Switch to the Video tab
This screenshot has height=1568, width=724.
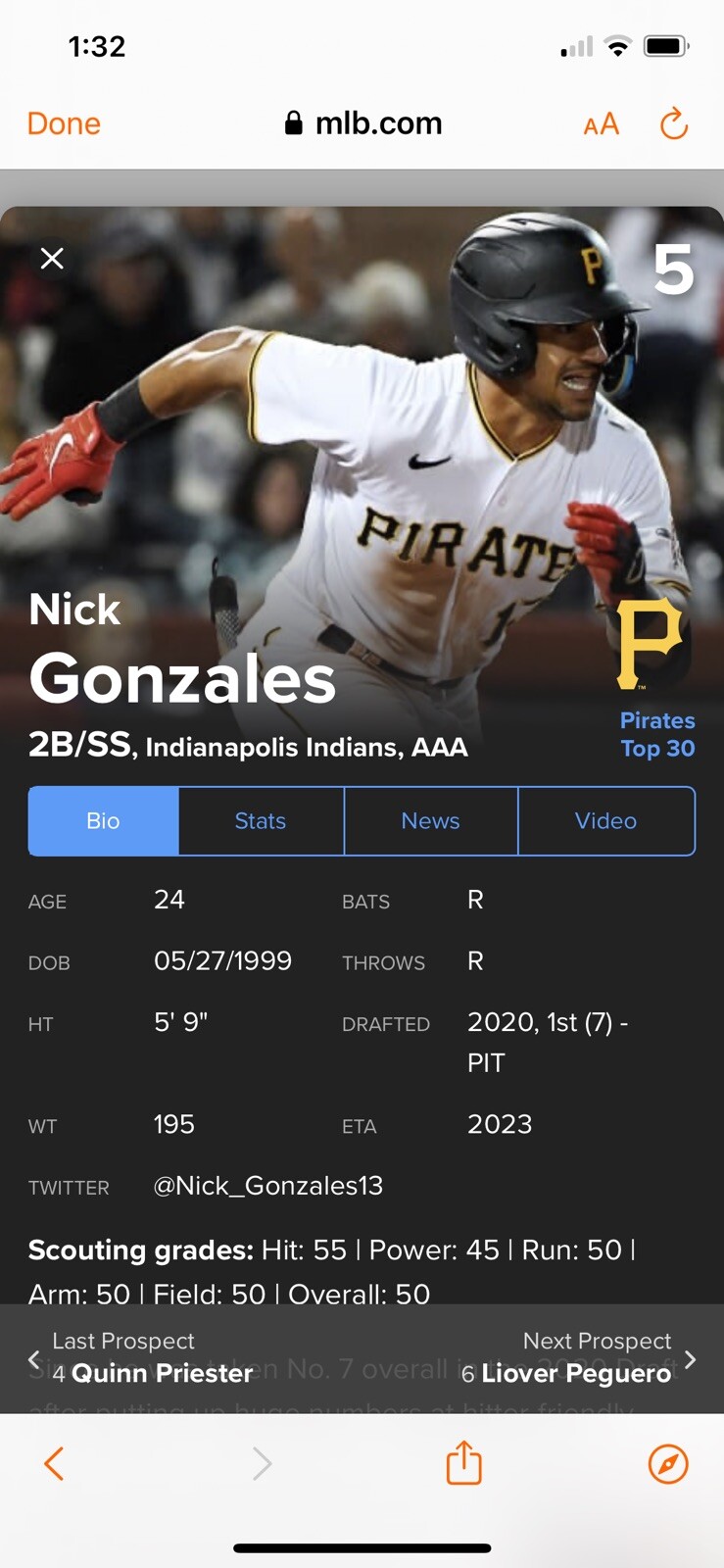[605, 821]
